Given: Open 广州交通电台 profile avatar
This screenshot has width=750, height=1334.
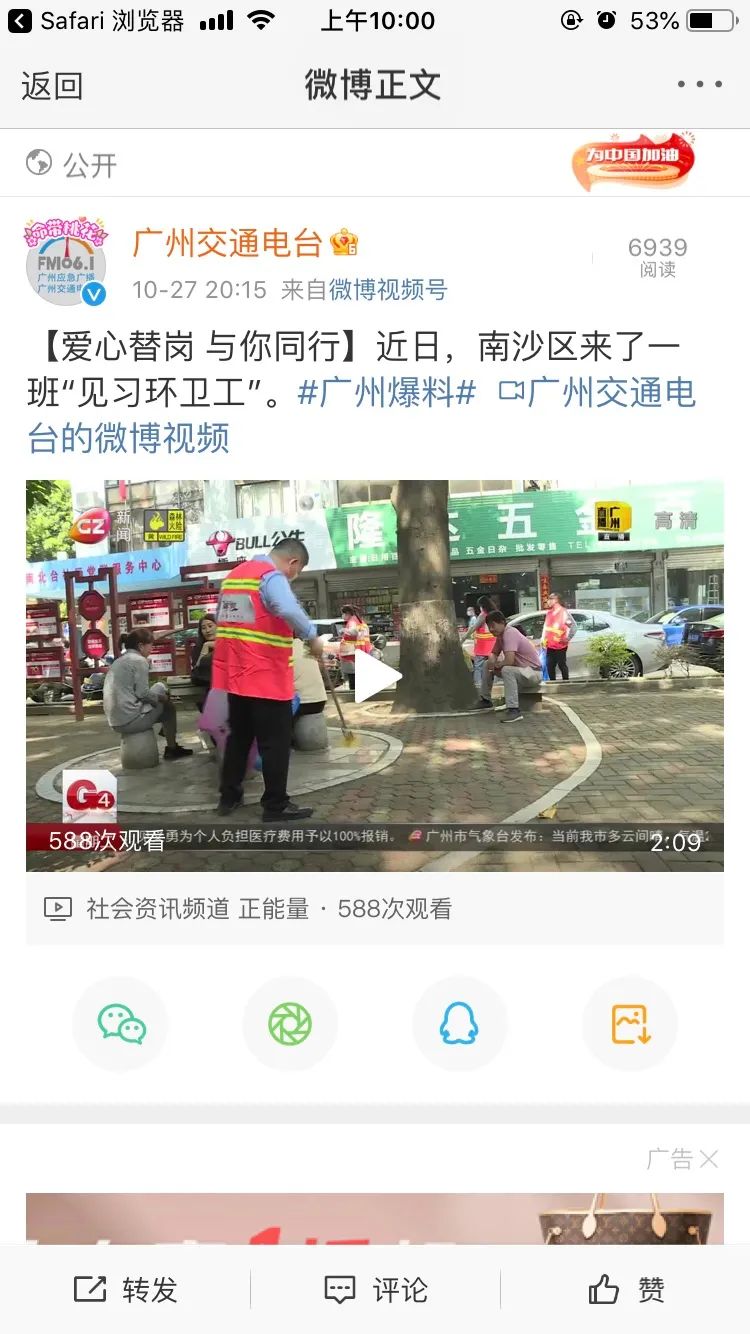Looking at the screenshot, I should (x=66, y=263).
